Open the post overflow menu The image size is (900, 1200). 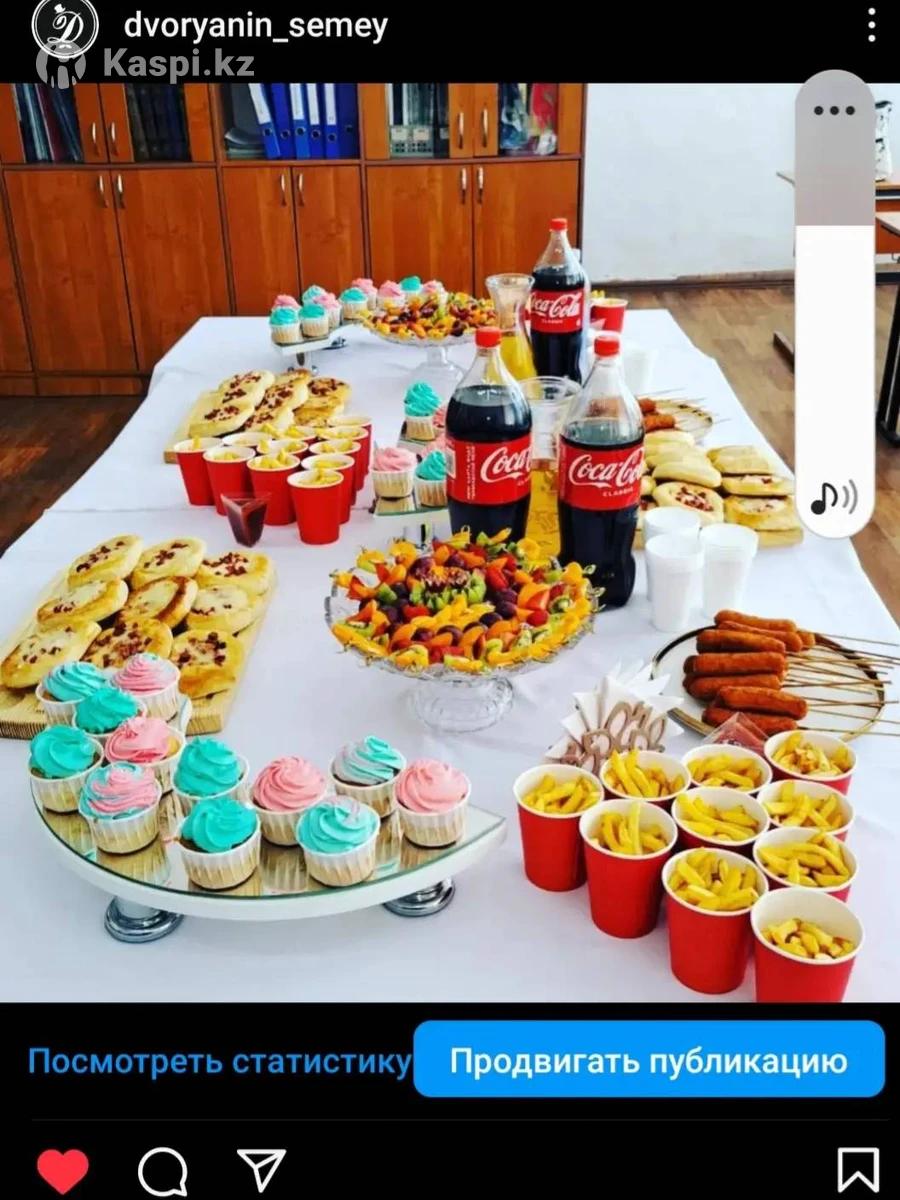872,26
